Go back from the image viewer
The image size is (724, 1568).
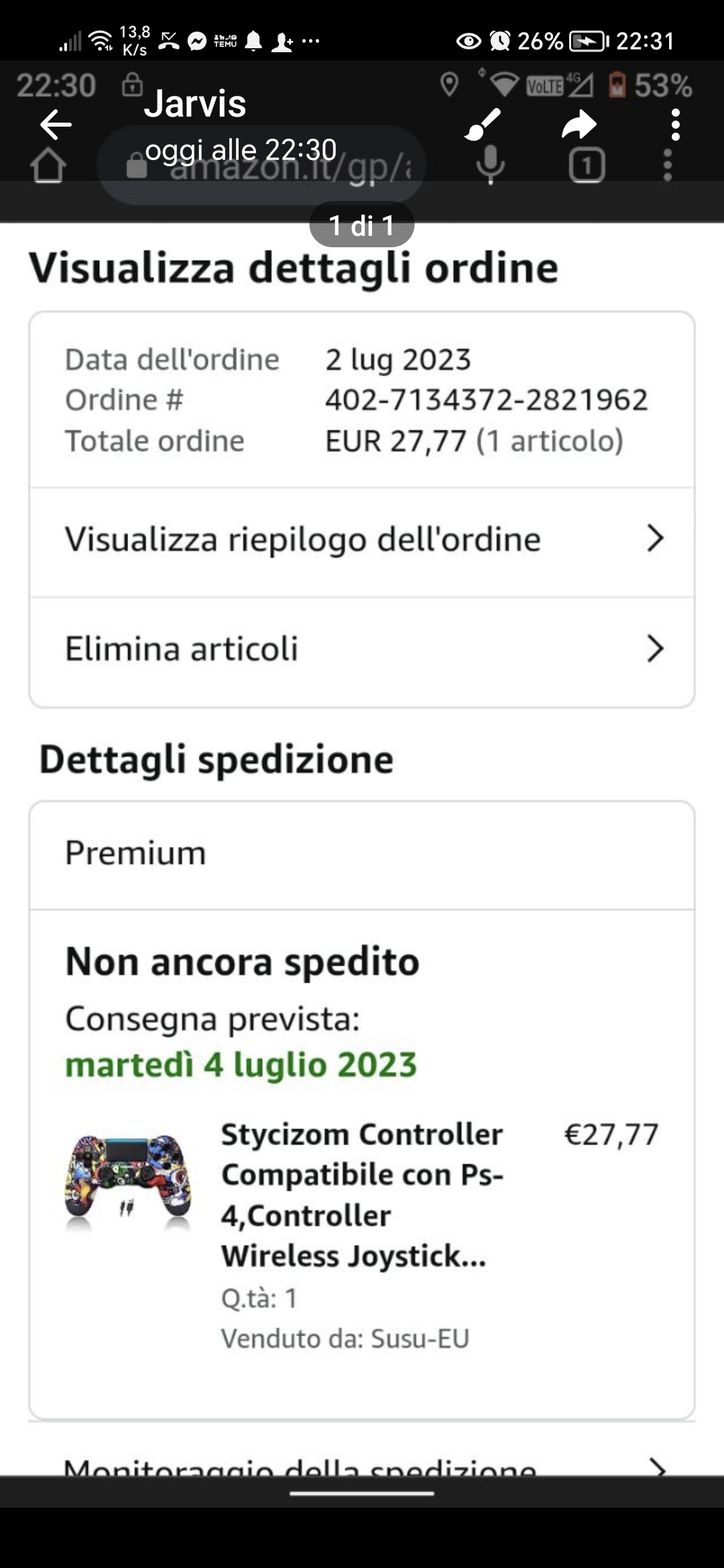[x=56, y=125]
